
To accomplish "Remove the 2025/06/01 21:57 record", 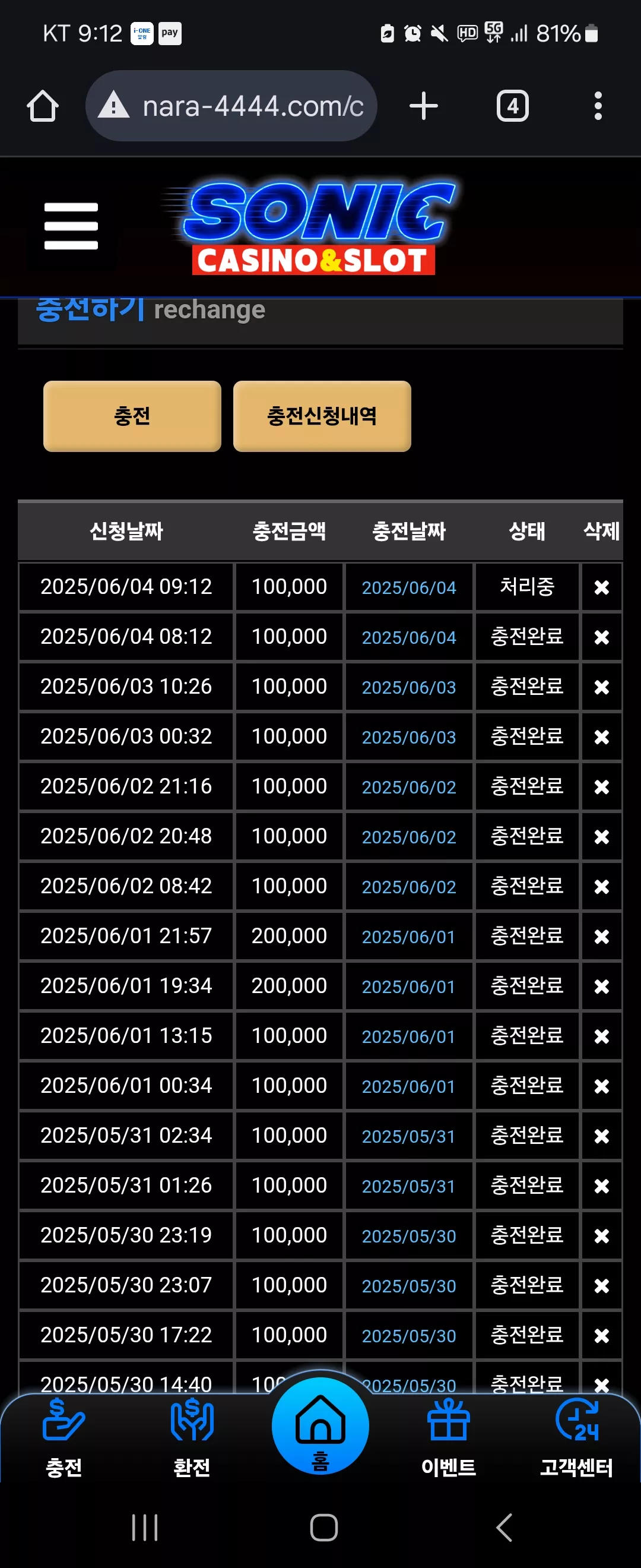I will click(601, 937).
